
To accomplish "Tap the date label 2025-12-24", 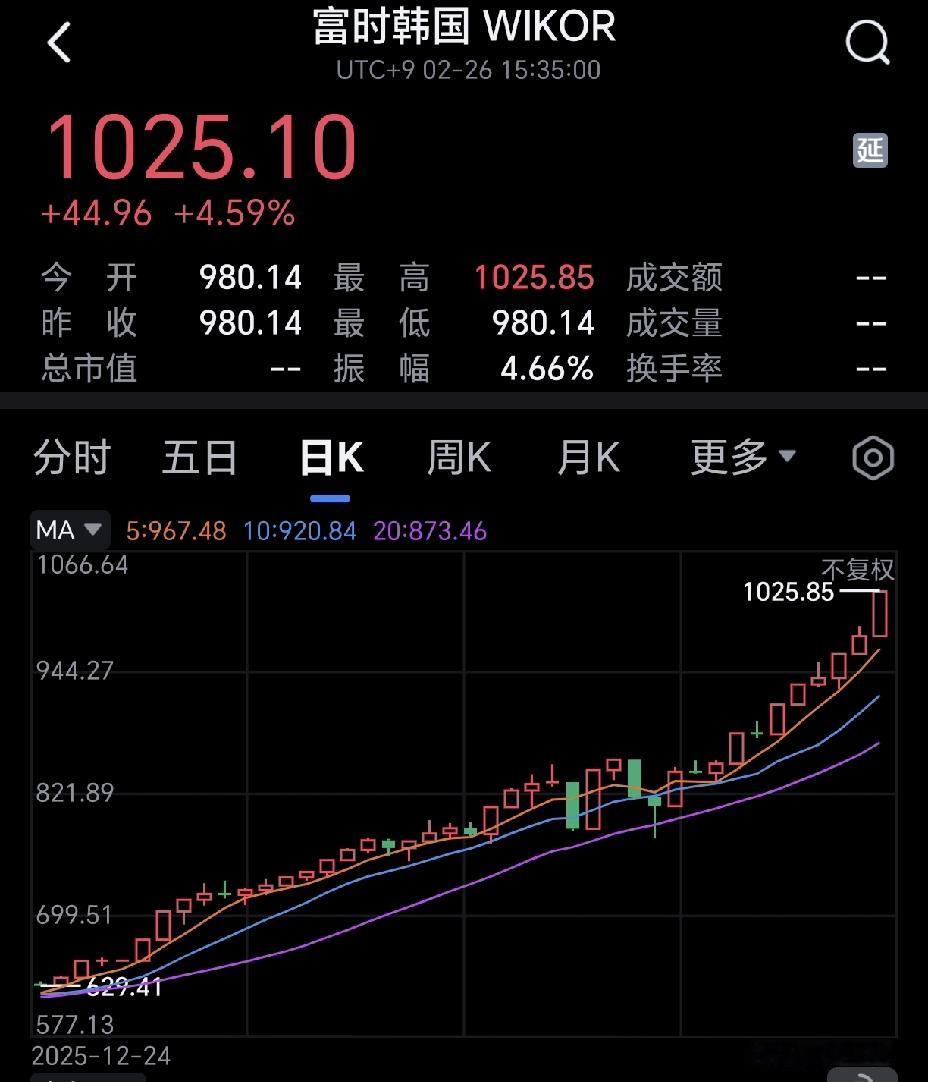I will (100, 1056).
